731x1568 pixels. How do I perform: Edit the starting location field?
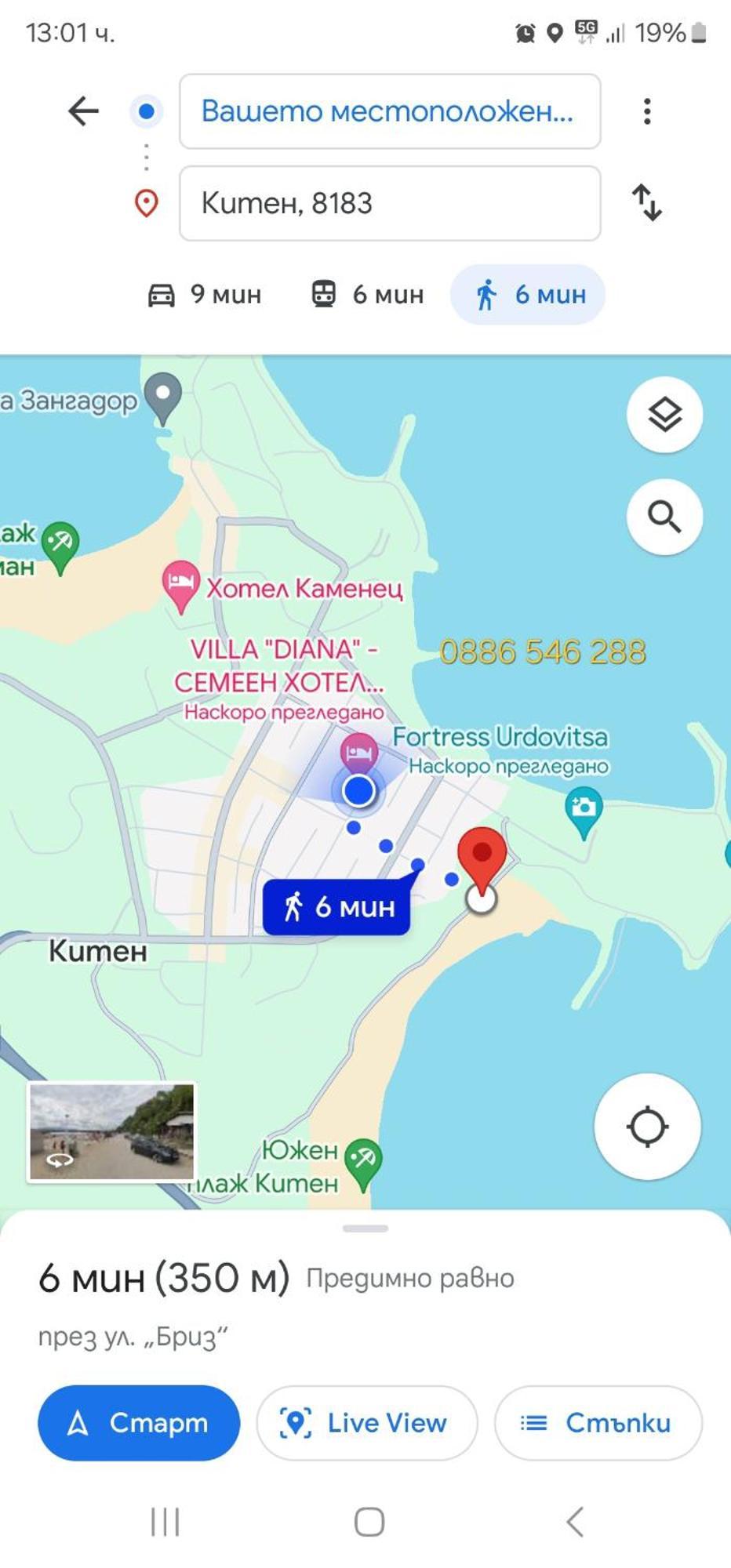tap(390, 111)
